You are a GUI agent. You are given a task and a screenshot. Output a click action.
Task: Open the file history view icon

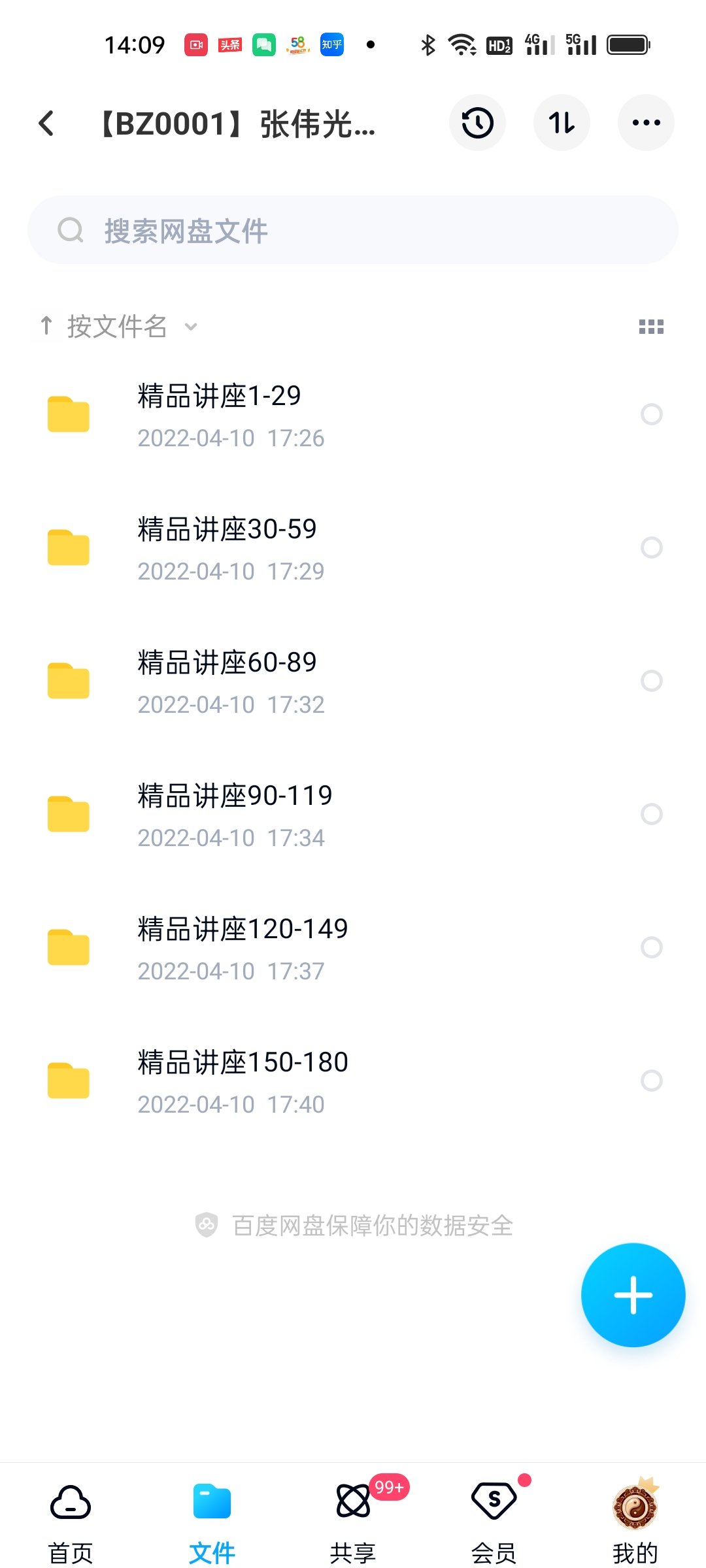point(477,123)
